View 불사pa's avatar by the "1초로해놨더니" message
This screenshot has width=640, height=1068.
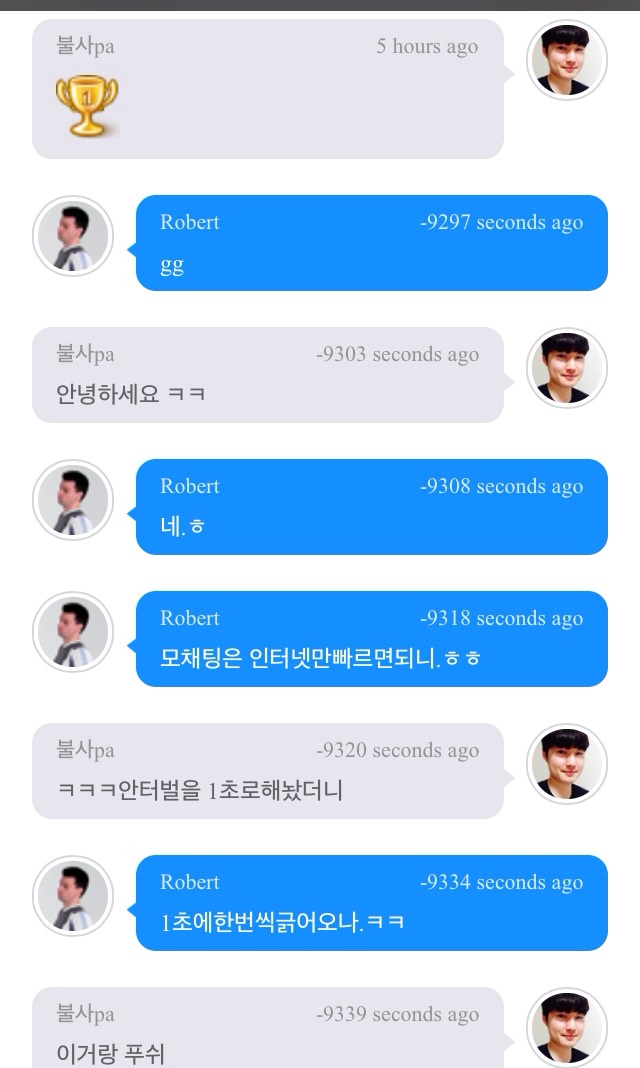pos(567,764)
